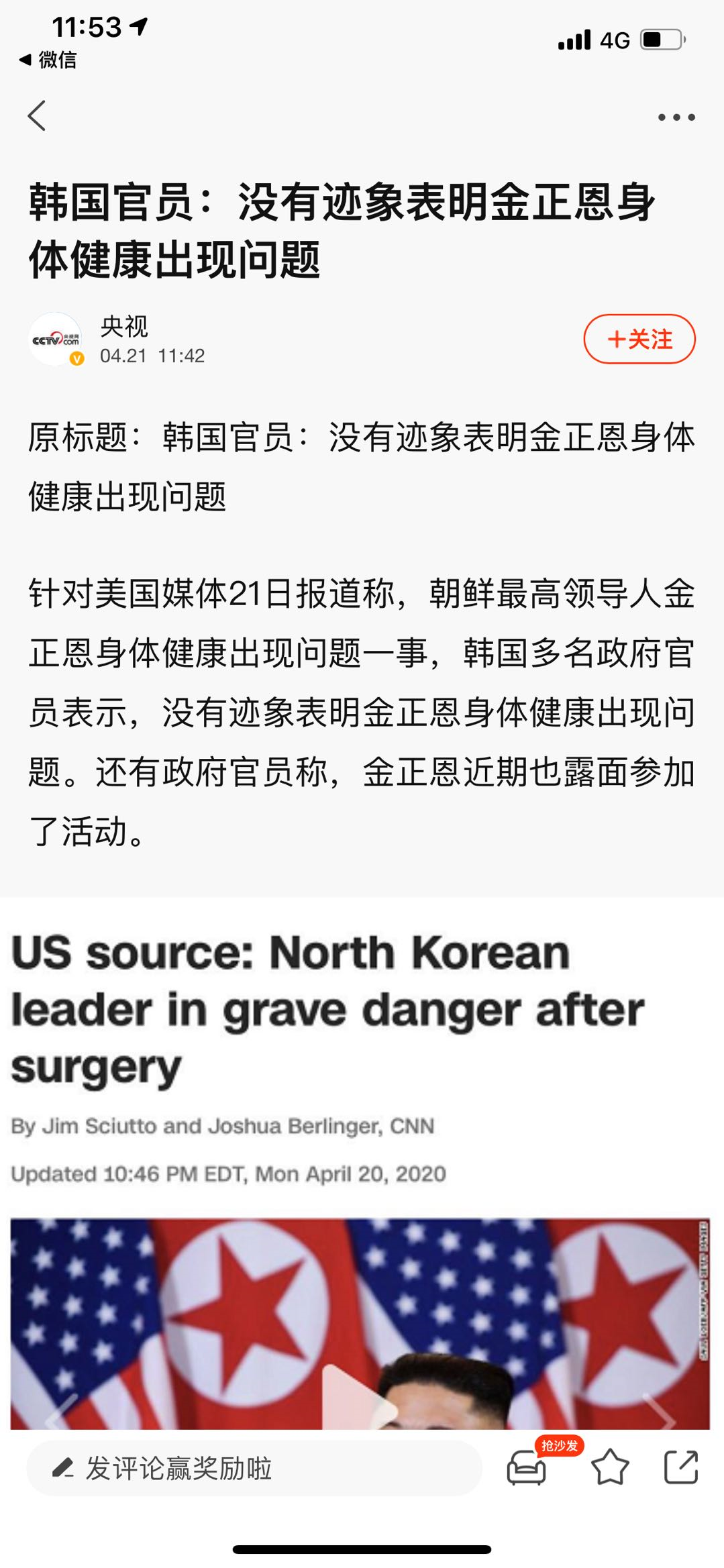Return to 微信 from the status bar
The width and height of the screenshot is (724, 1568).
(x=47, y=60)
